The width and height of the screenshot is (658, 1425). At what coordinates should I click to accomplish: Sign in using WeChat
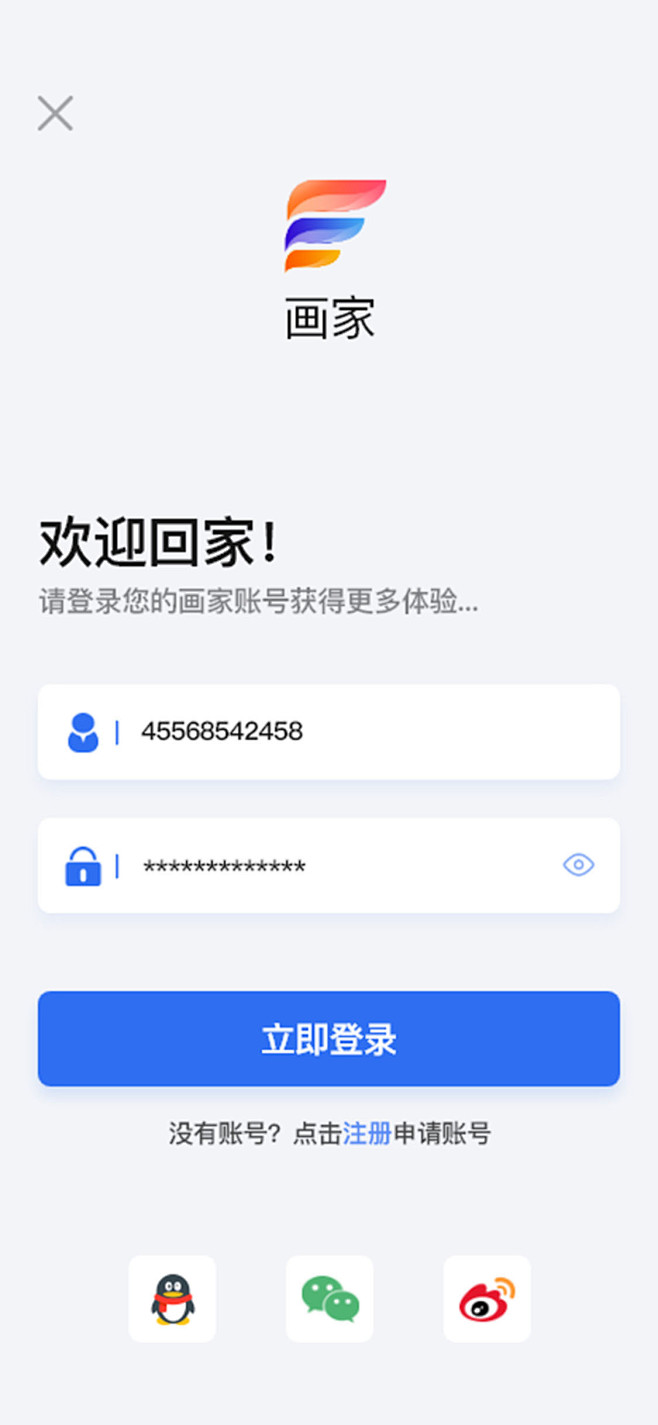point(330,1298)
